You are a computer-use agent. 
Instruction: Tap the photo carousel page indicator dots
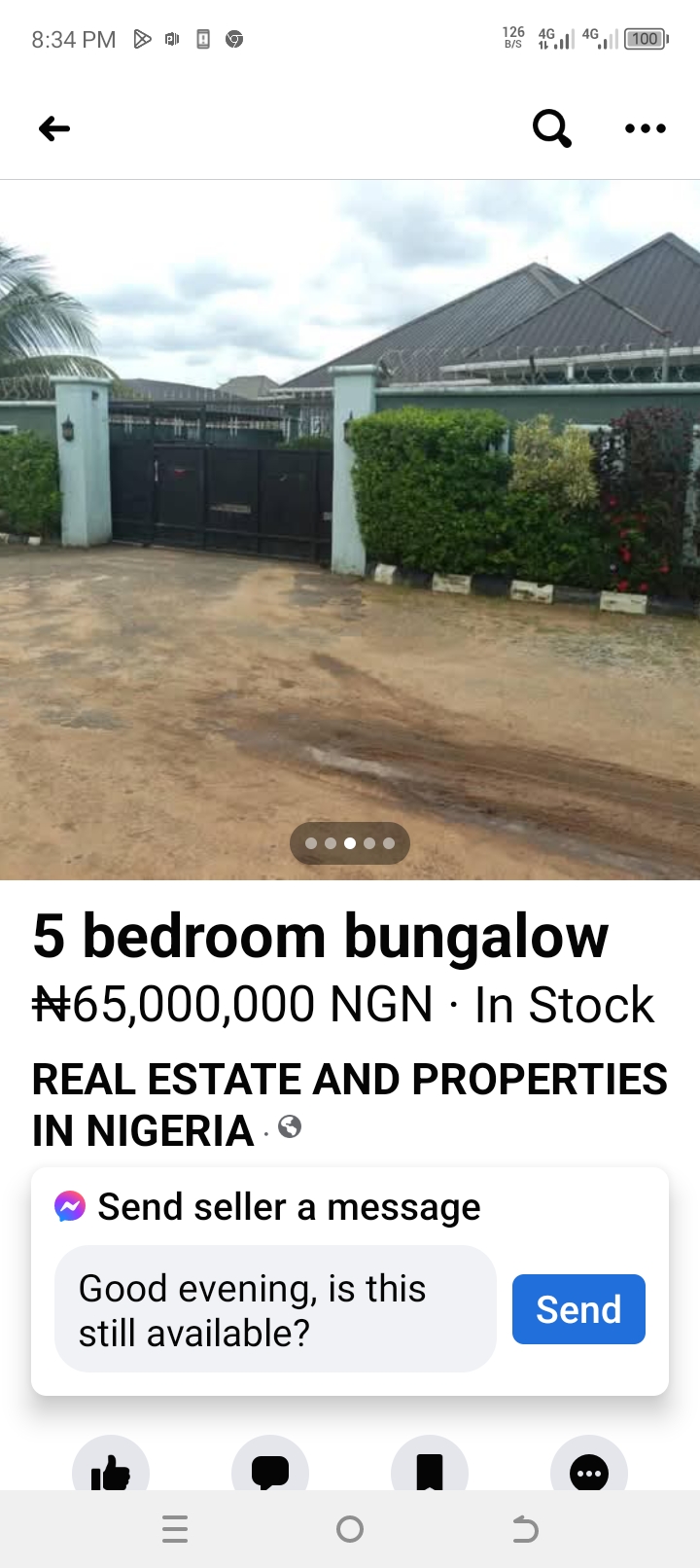[350, 843]
